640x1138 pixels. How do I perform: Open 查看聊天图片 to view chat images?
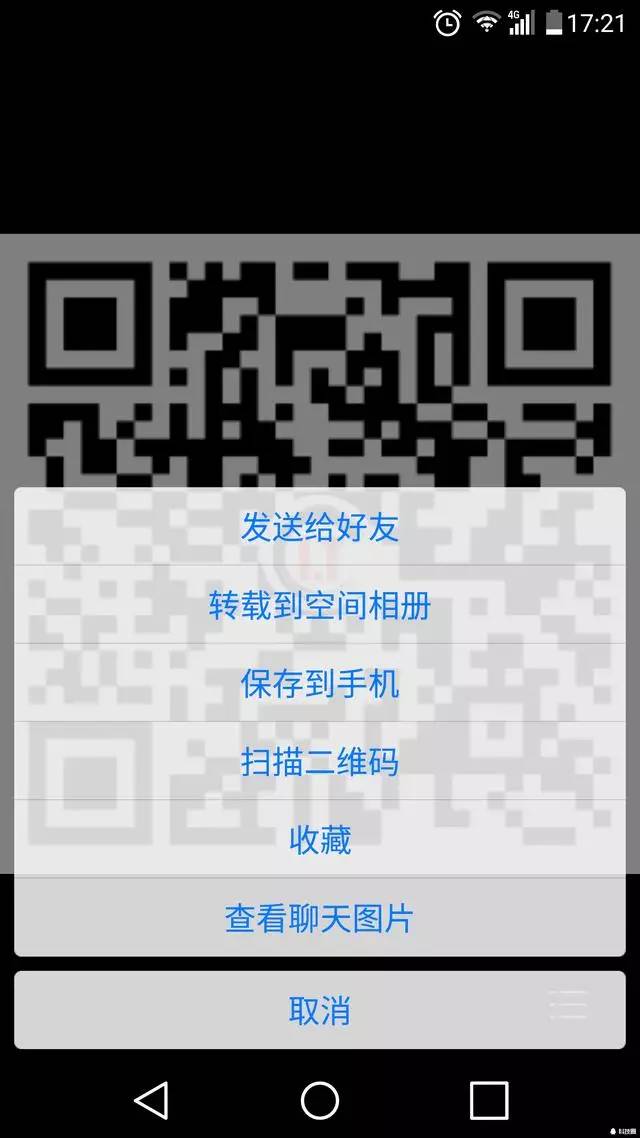pos(320,917)
